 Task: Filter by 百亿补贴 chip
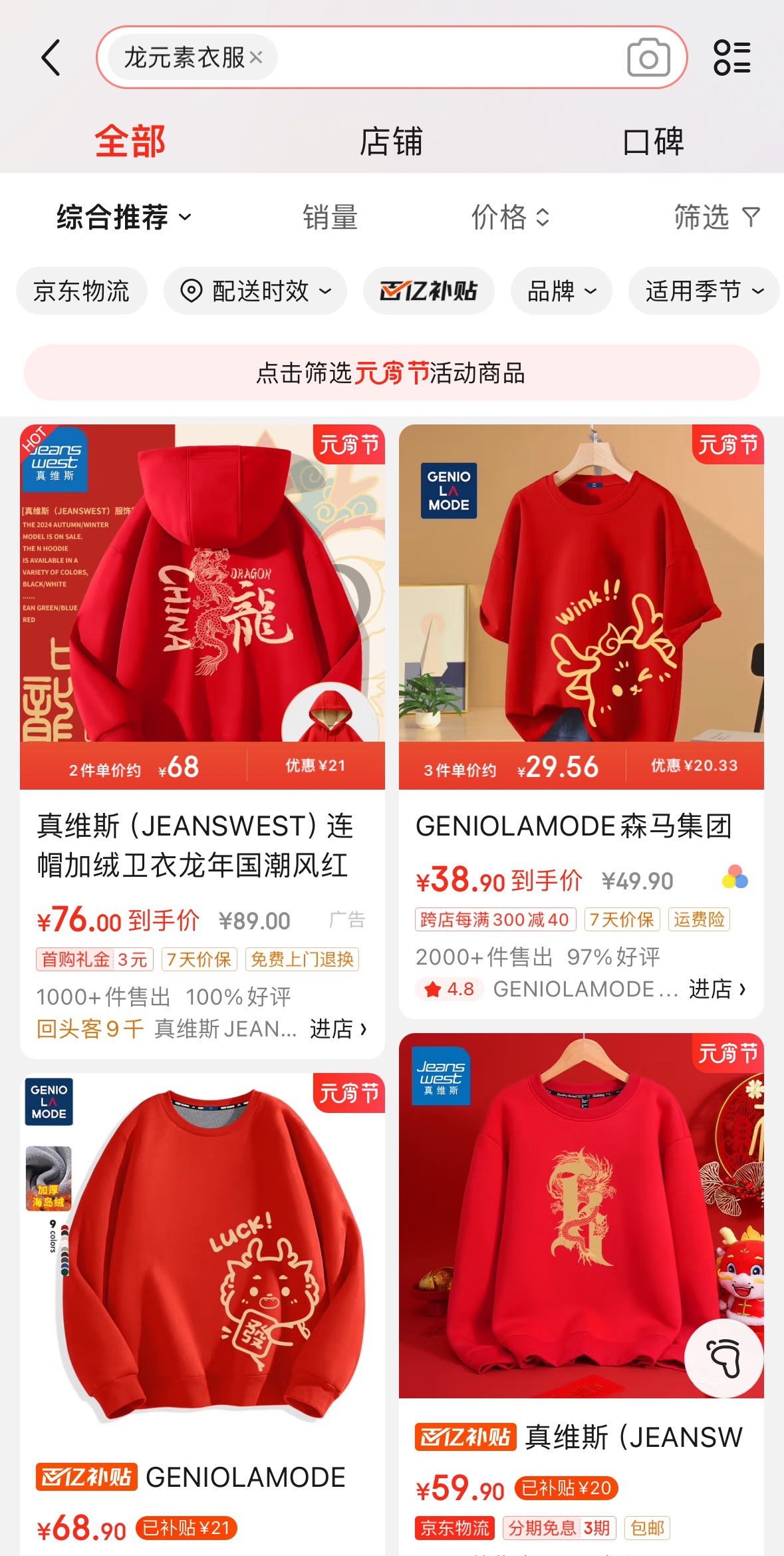tap(428, 291)
